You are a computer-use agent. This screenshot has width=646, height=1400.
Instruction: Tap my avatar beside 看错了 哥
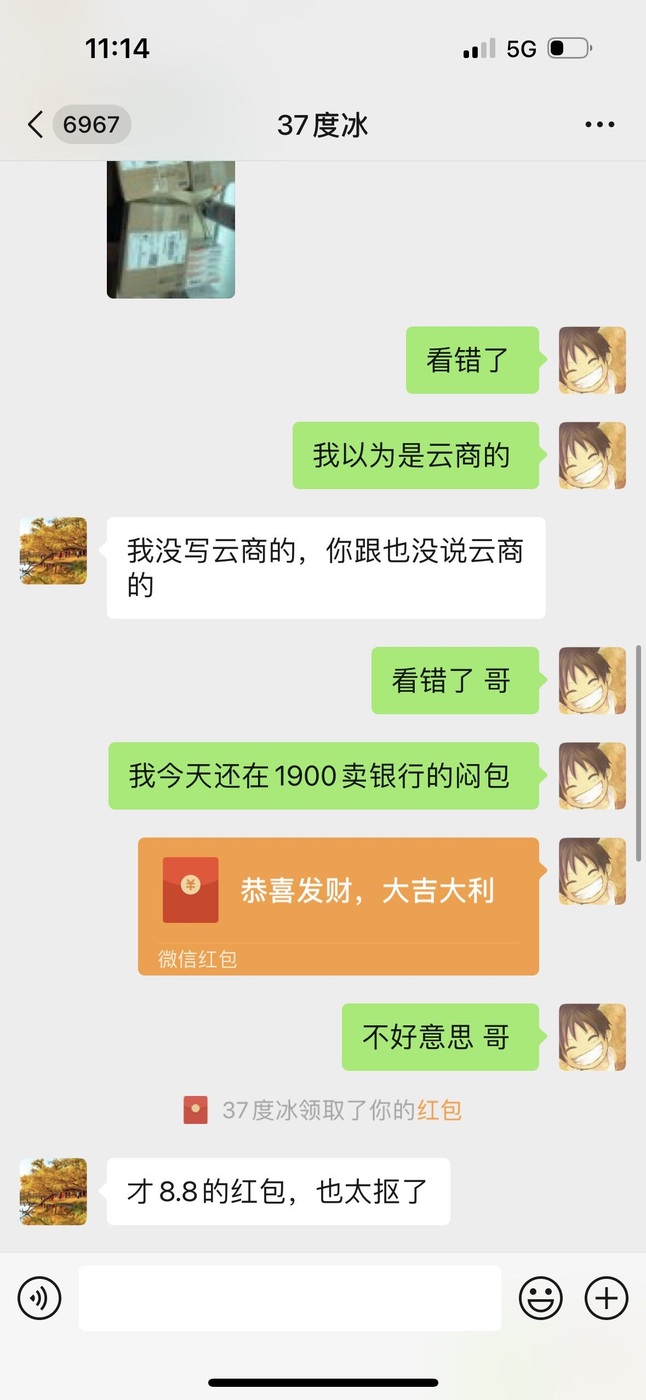(592, 680)
